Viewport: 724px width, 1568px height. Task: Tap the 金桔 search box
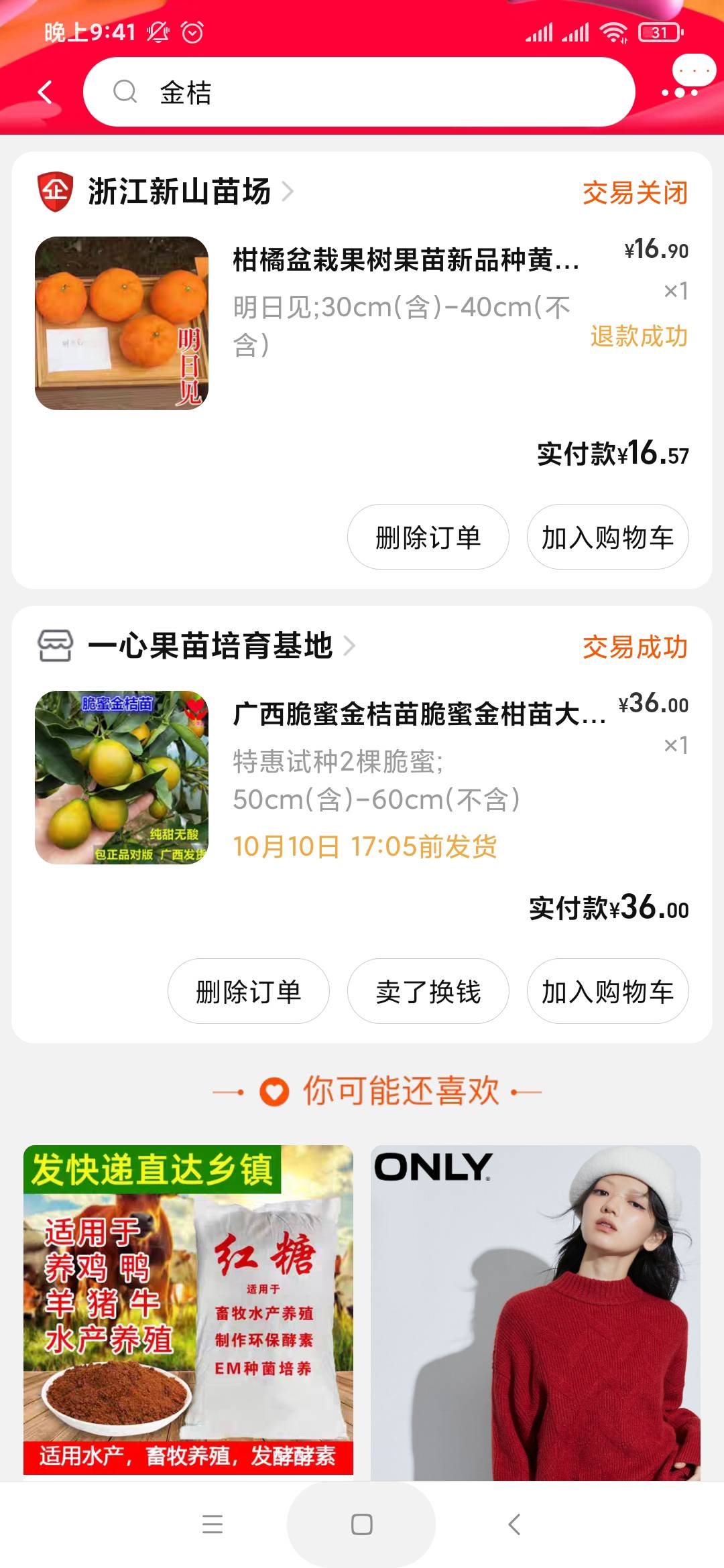(x=359, y=92)
